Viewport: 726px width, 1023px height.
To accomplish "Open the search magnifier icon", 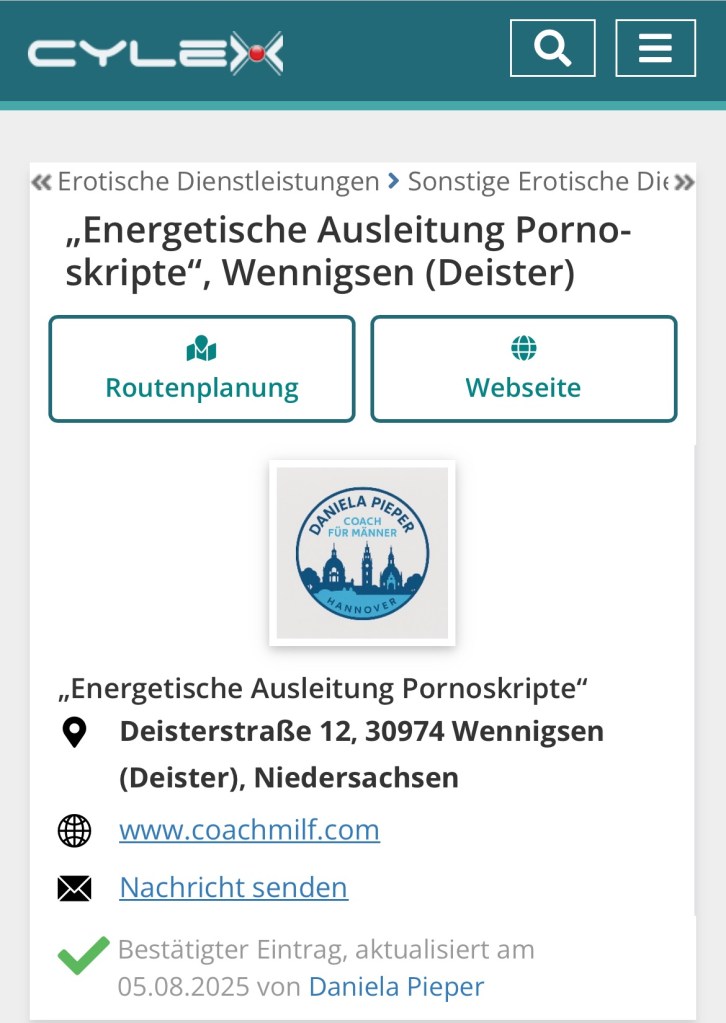I will [552, 48].
